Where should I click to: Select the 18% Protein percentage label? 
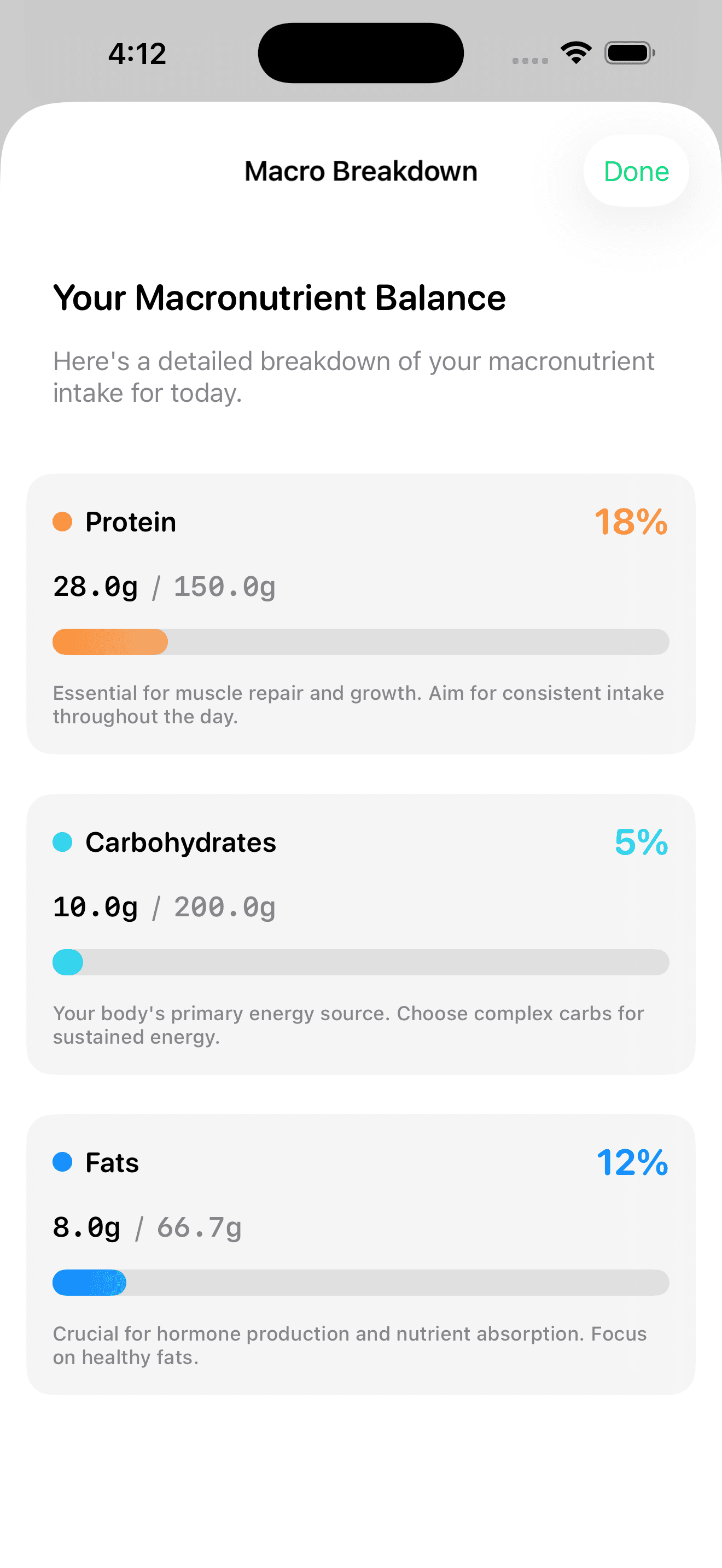point(630,522)
